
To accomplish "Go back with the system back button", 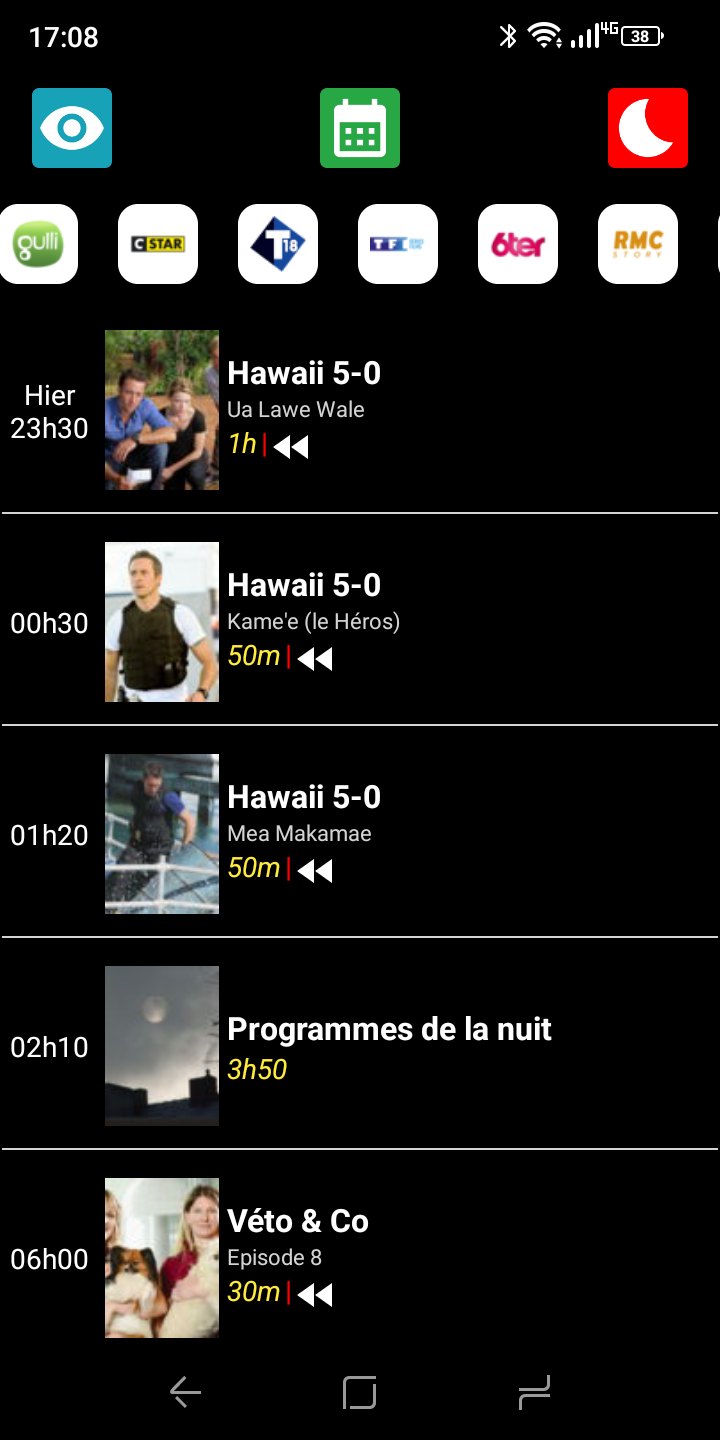I will pos(186,1392).
